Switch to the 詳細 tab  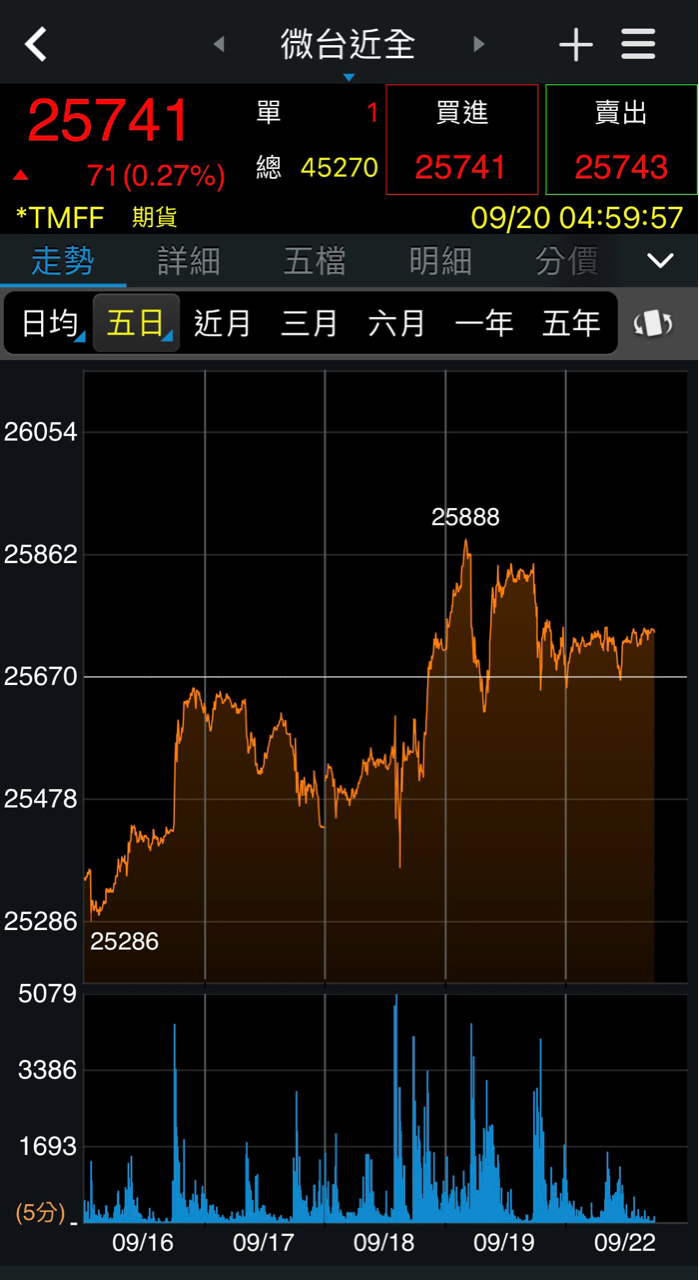tap(188, 262)
